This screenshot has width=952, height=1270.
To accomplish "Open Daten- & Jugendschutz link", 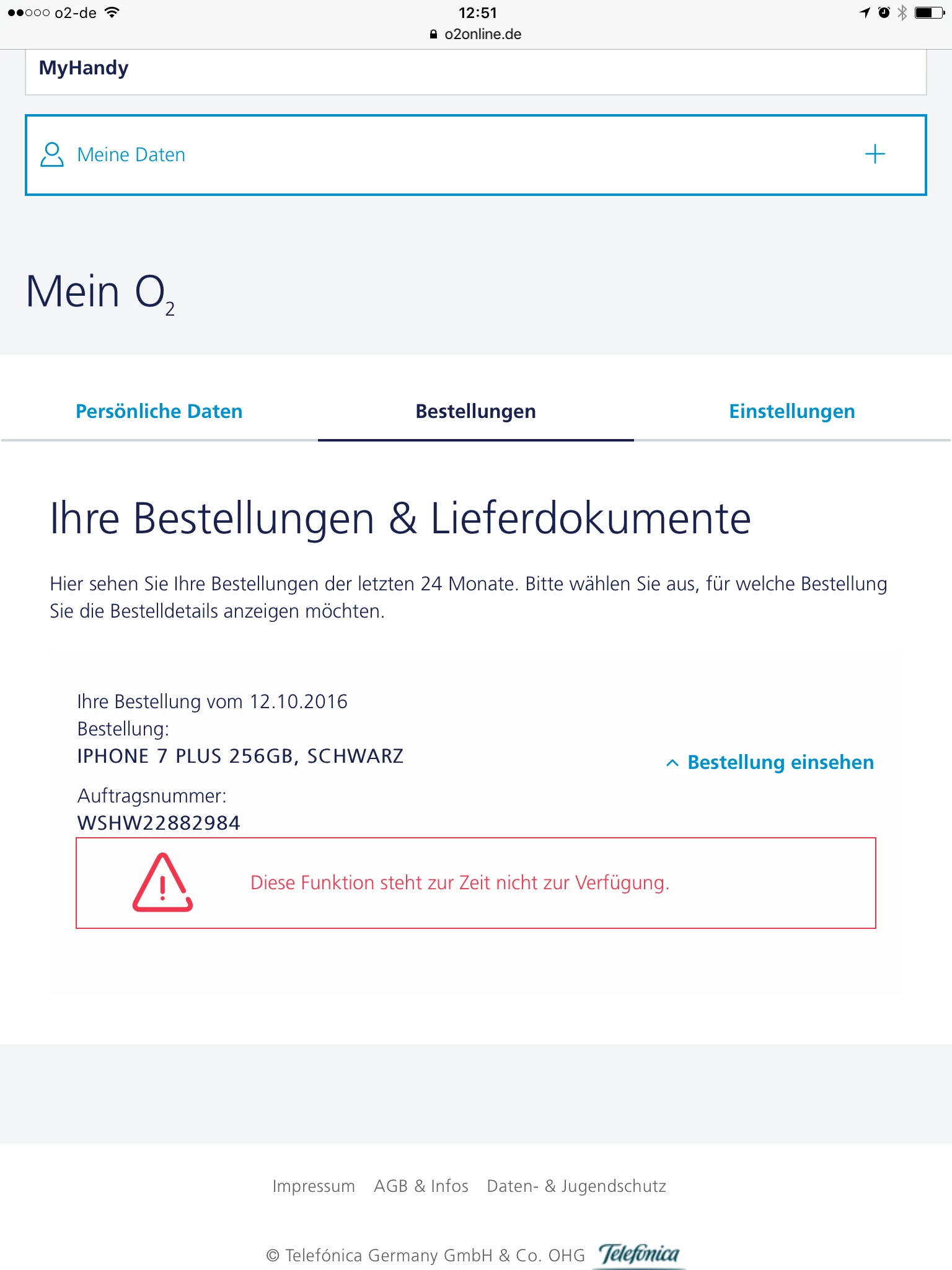I will point(576,1186).
